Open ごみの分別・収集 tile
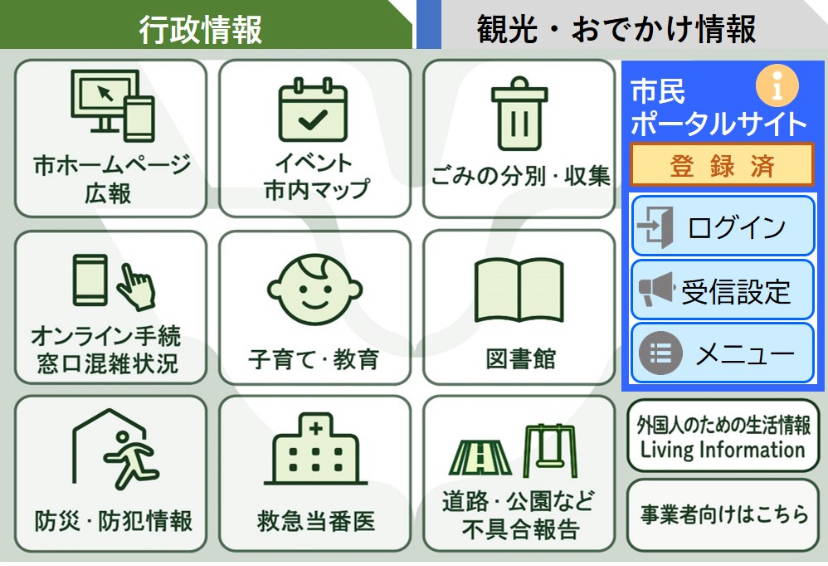The image size is (828, 566). (x=519, y=139)
